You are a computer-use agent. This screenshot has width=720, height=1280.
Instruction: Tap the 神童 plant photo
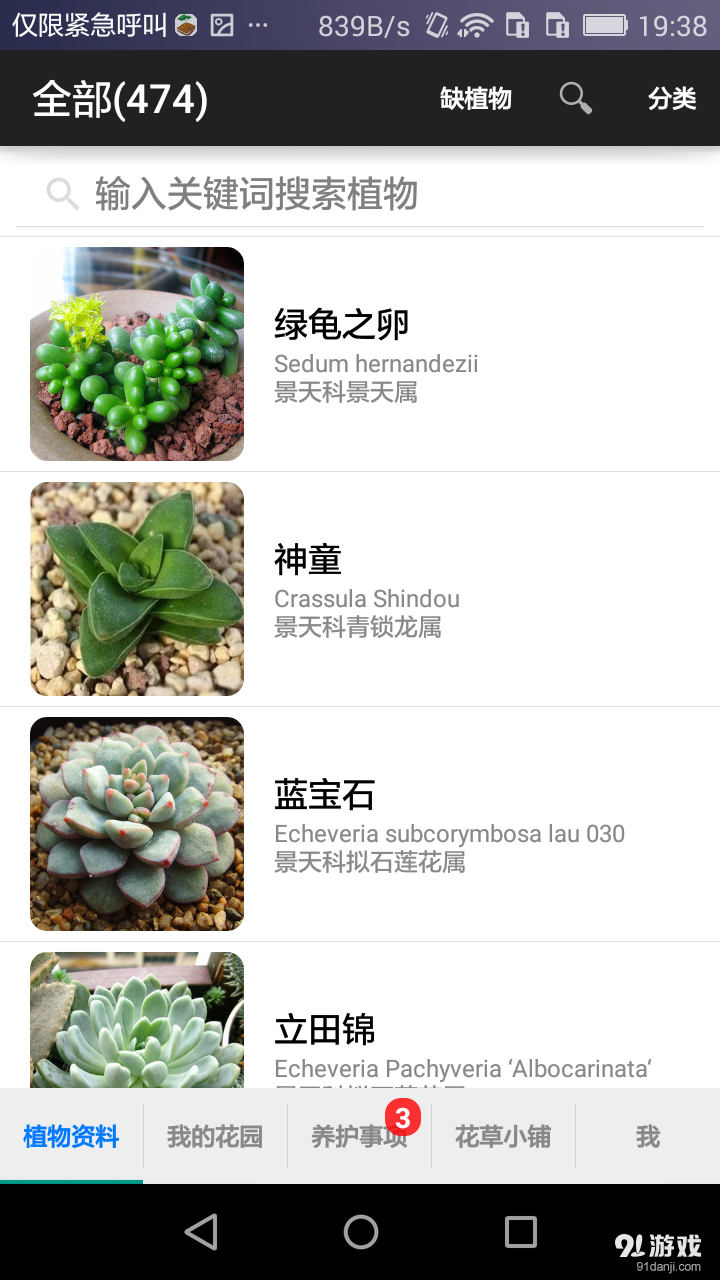click(x=136, y=588)
